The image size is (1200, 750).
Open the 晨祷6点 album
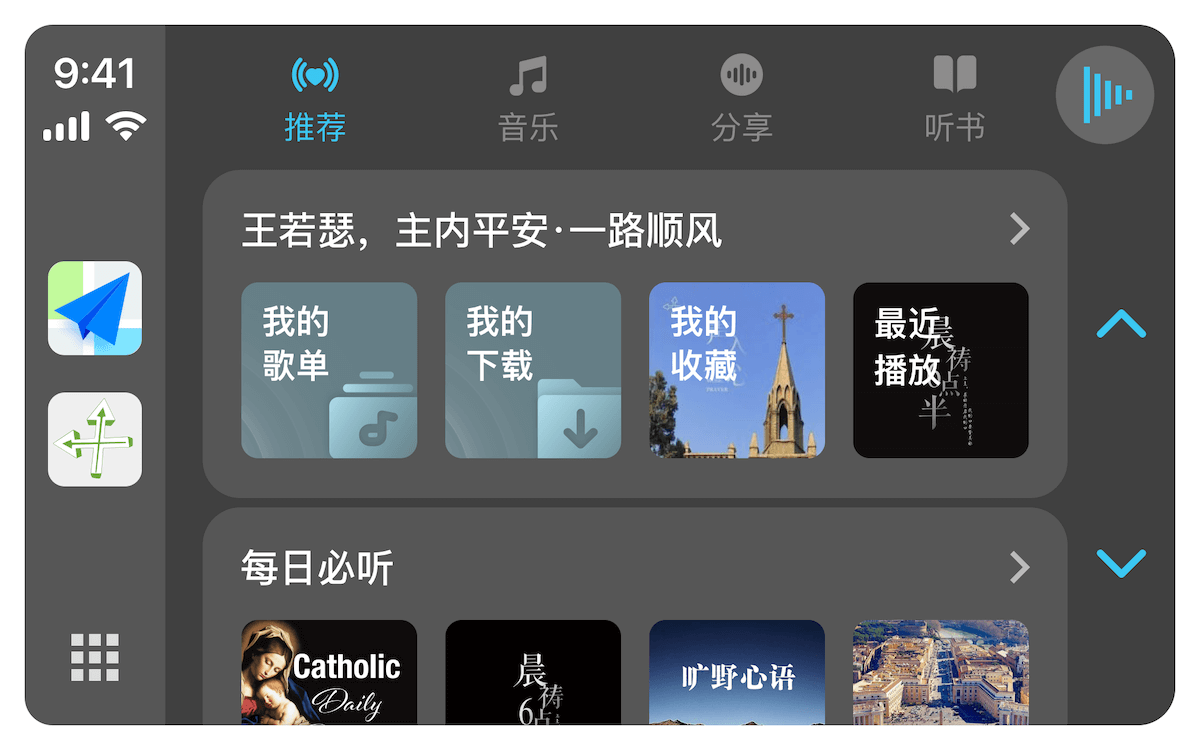coord(533,672)
